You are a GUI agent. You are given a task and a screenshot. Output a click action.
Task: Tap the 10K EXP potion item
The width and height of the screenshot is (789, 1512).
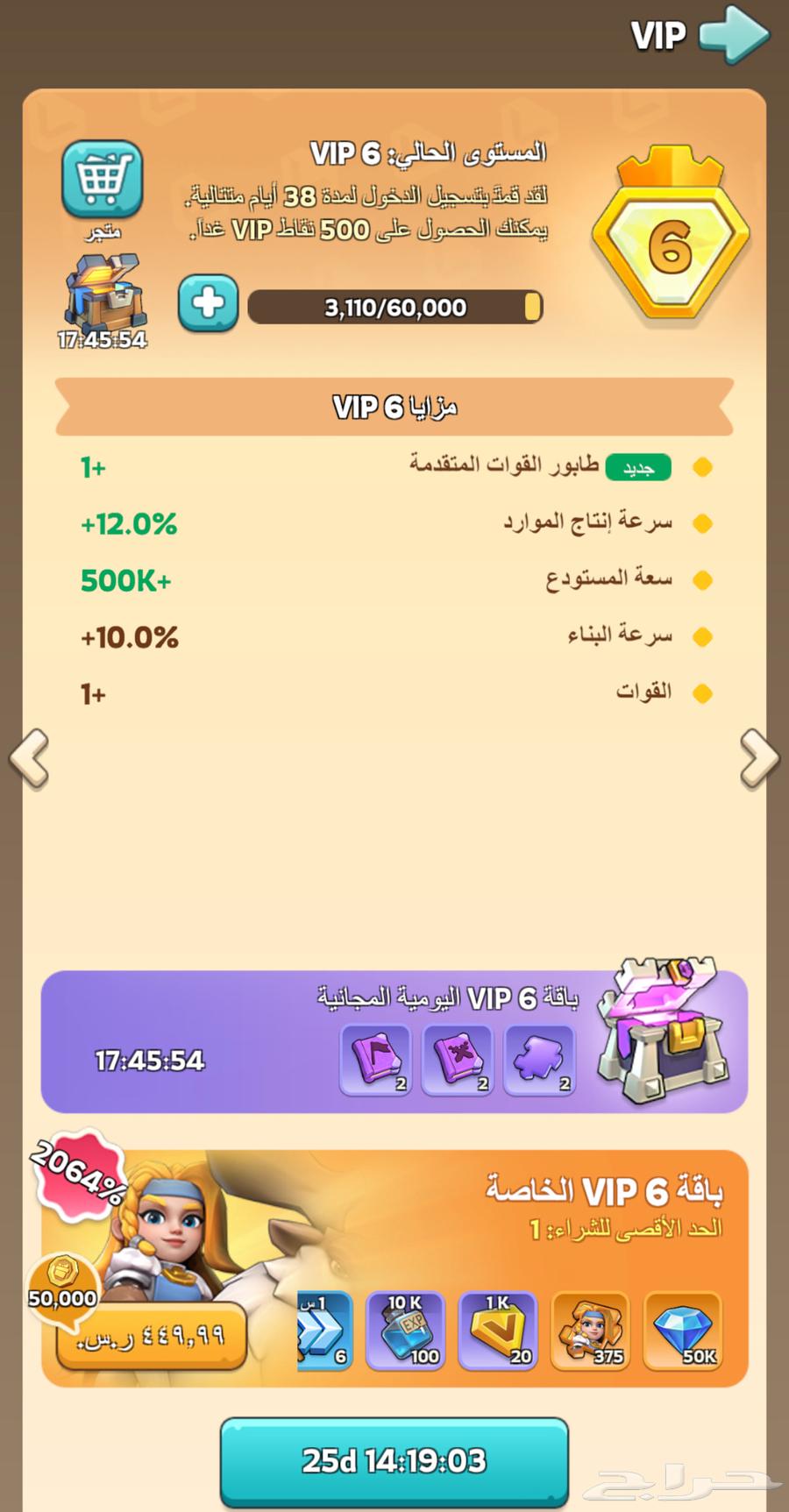(x=405, y=1331)
